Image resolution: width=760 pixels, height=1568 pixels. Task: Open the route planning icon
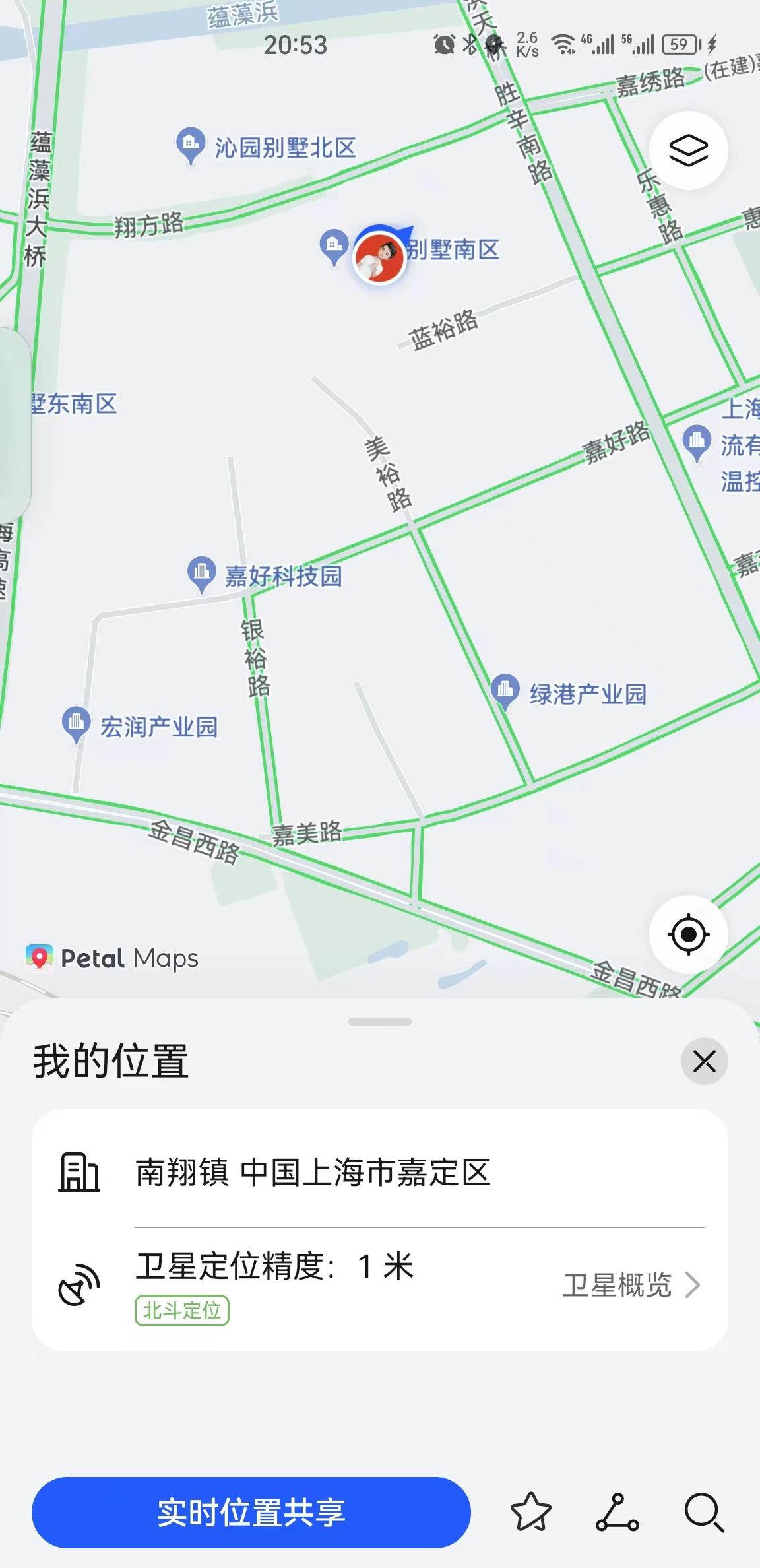click(x=617, y=1512)
